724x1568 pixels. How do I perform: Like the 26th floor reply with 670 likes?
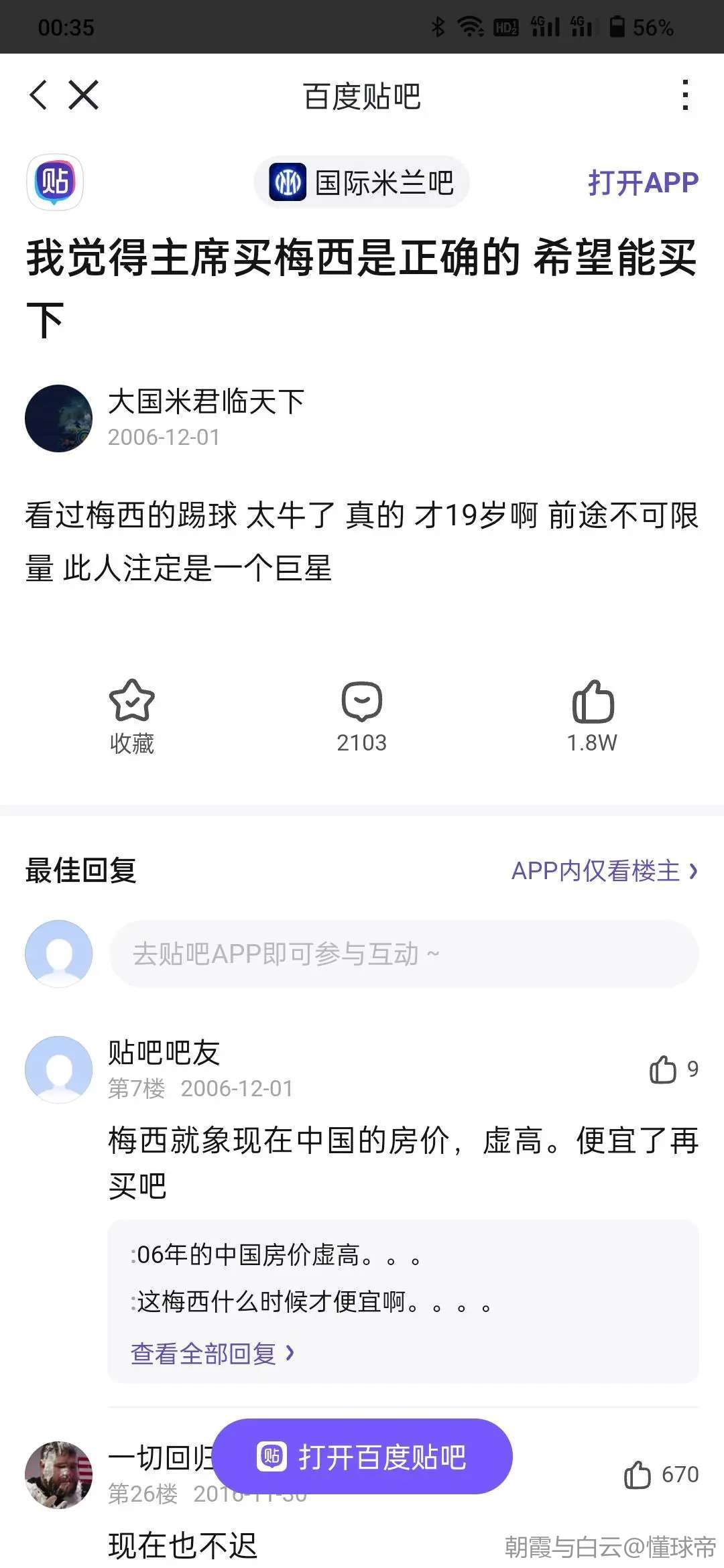(x=638, y=1475)
